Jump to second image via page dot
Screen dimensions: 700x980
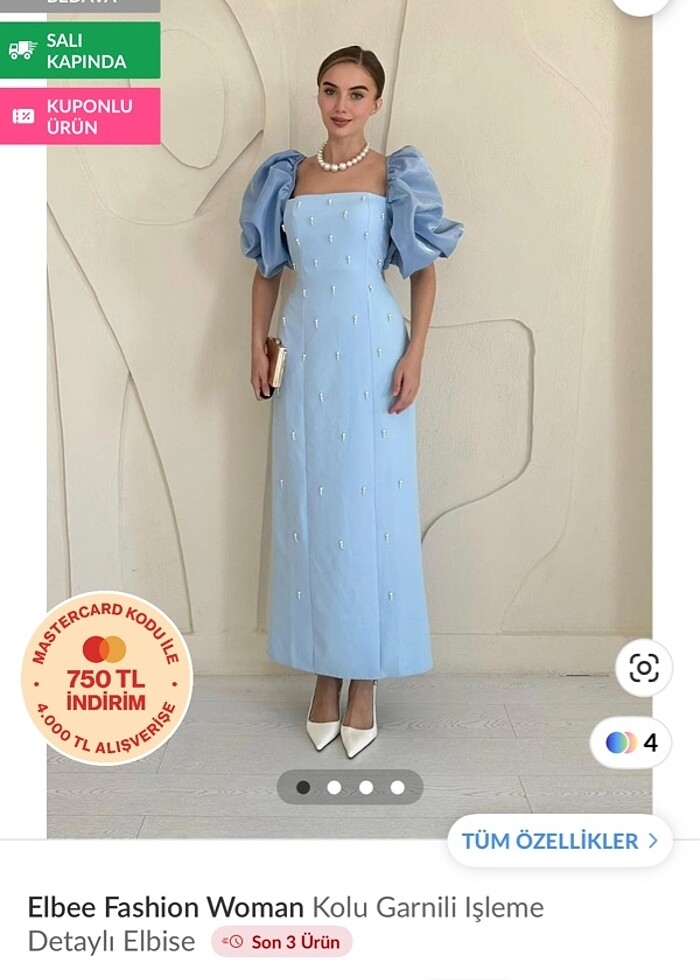(334, 787)
